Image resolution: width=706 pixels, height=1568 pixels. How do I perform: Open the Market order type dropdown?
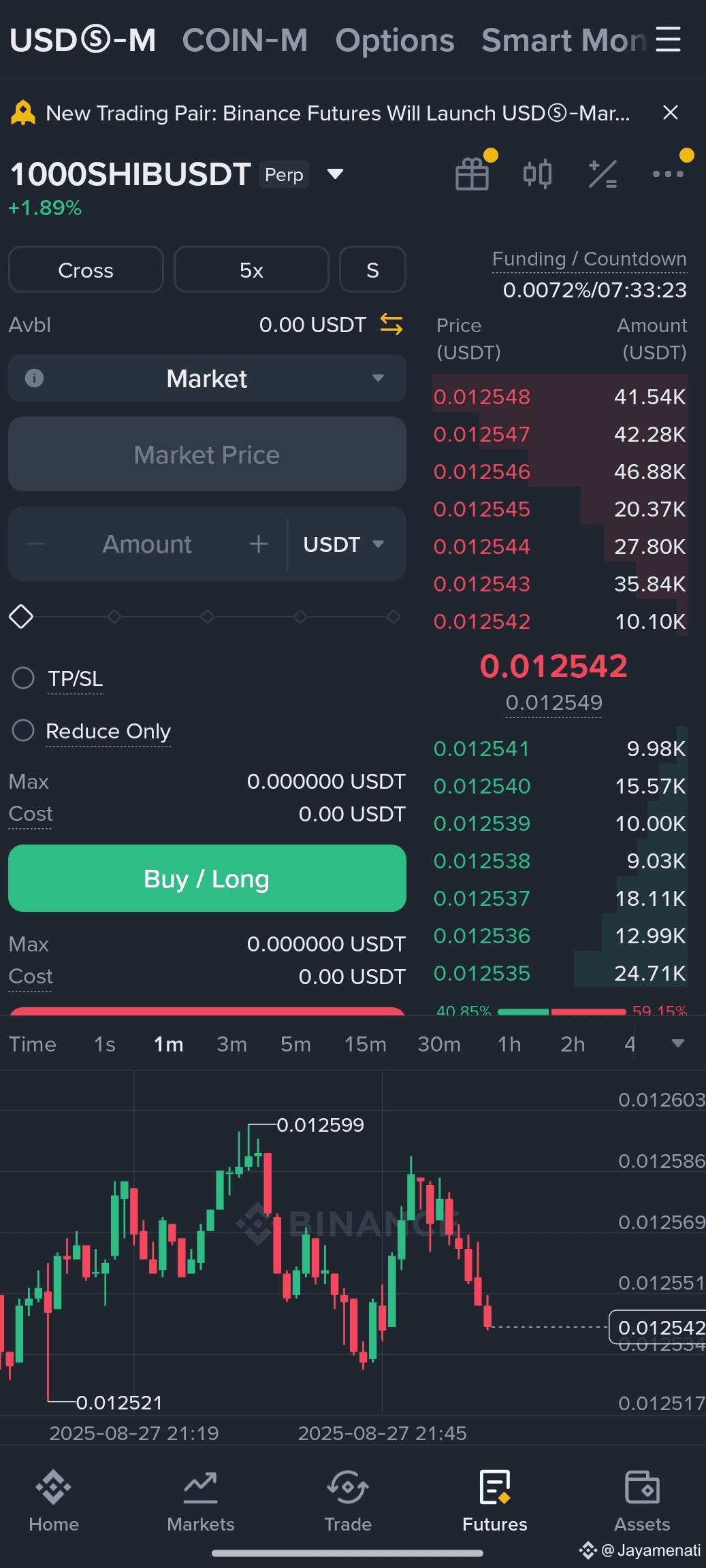point(207,378)
